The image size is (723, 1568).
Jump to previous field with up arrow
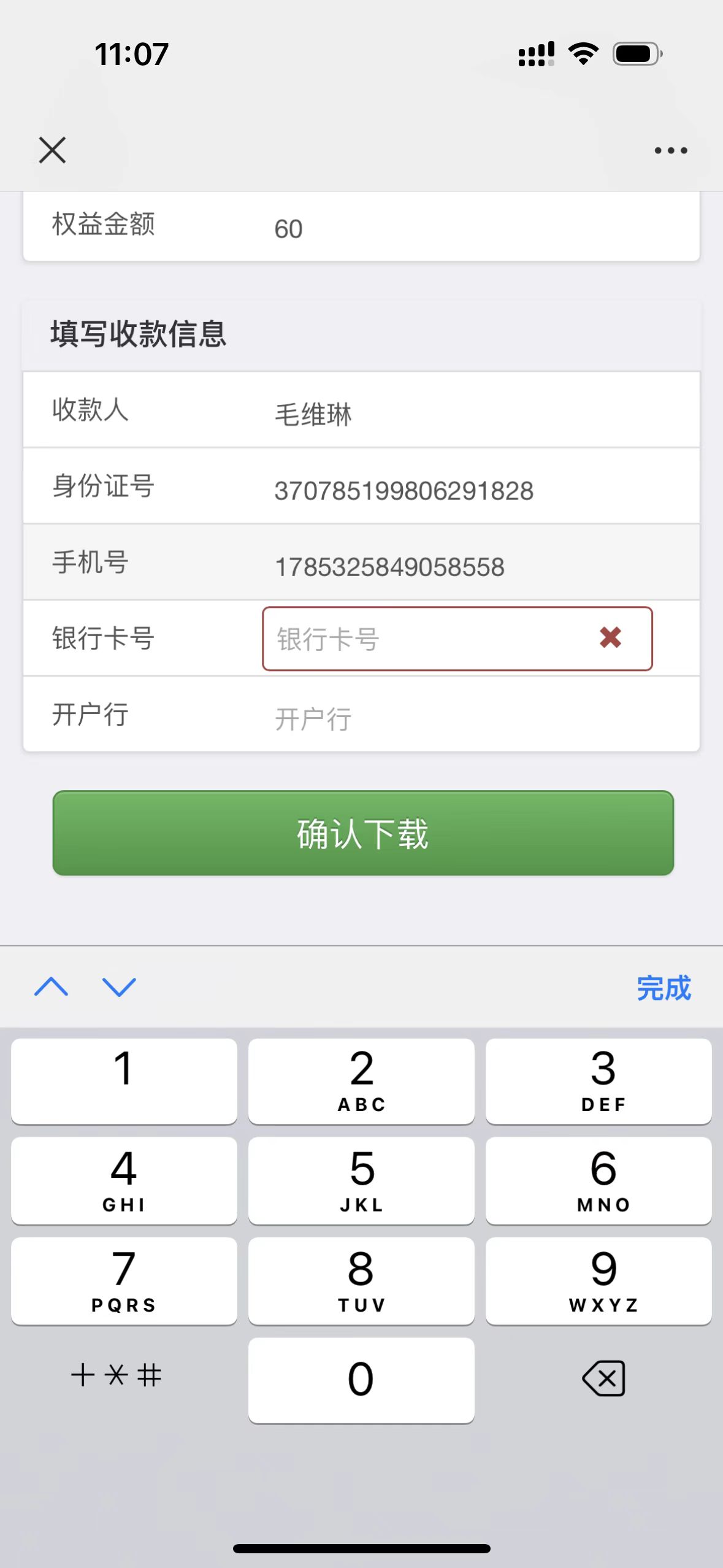coord(52,987)
